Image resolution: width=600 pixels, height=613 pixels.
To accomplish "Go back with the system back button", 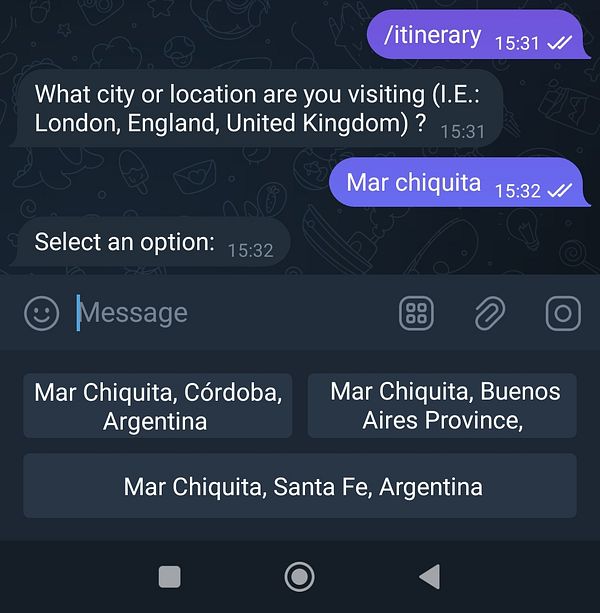I will pyautogui.click(x=429, y=576).
